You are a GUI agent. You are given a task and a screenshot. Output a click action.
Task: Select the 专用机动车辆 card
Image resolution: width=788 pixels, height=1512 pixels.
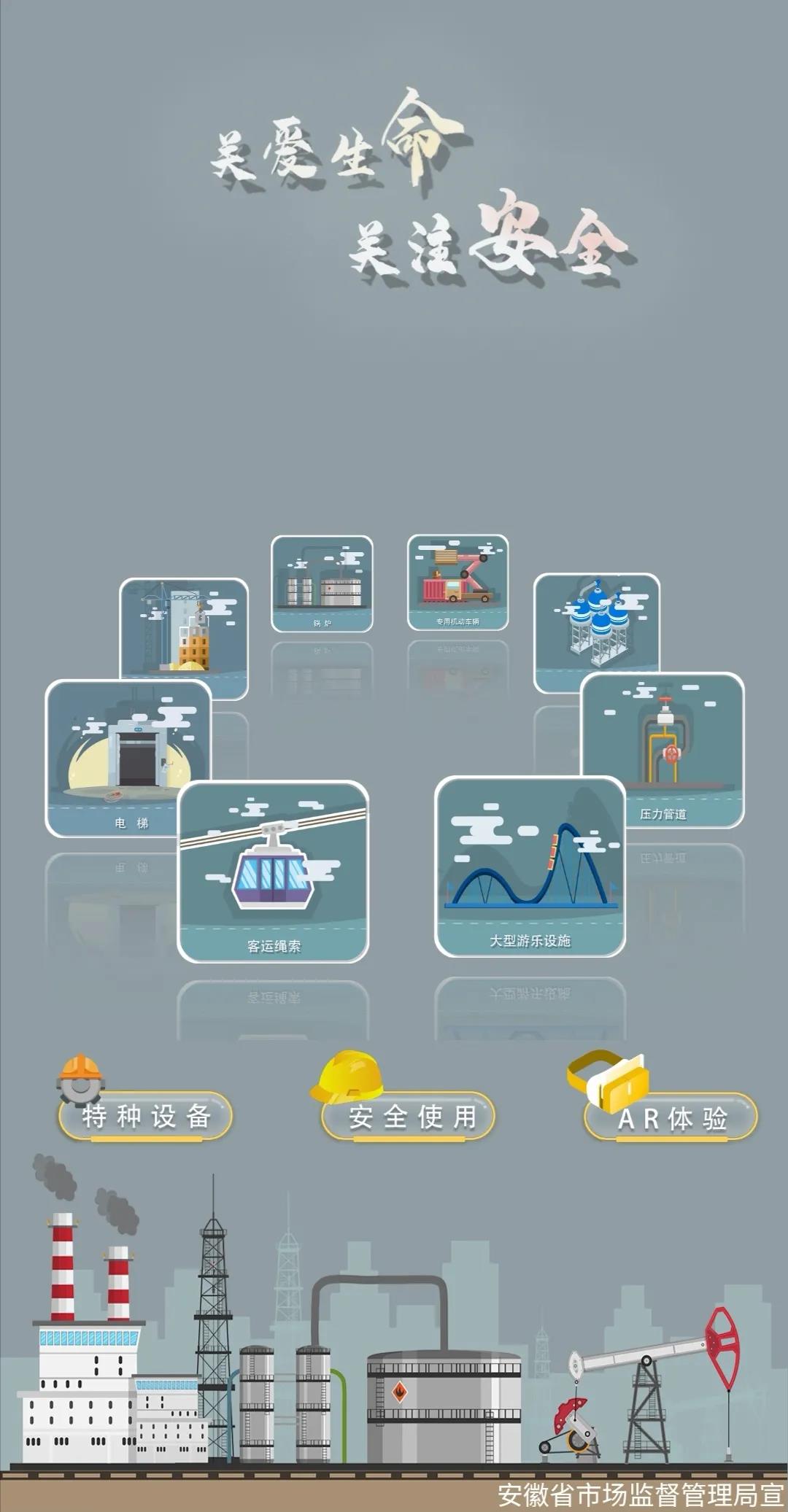pos(457,582)
